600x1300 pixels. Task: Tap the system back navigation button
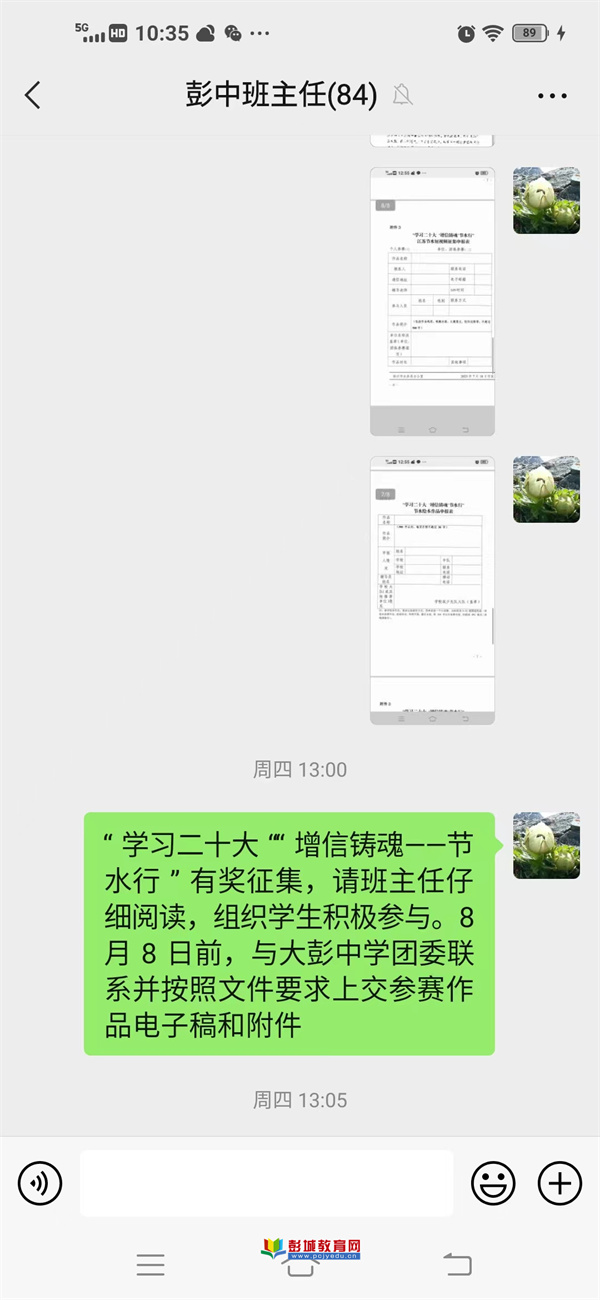pos(457,1265)
